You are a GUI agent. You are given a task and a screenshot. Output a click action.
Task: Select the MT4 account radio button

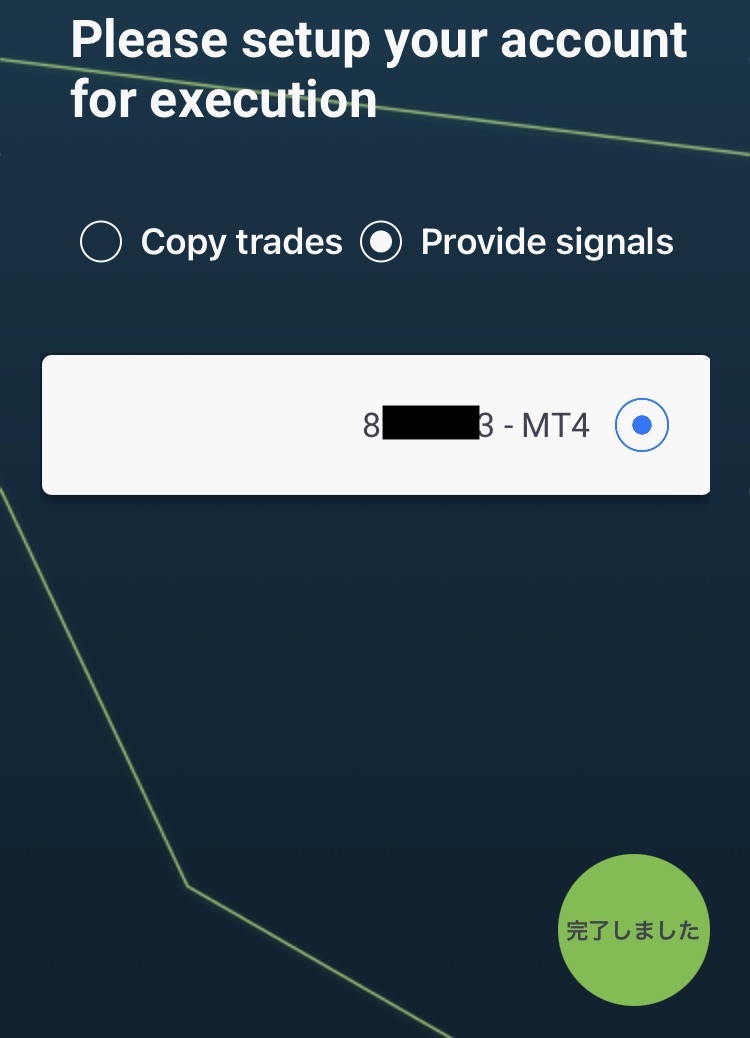tap(641, 426)
